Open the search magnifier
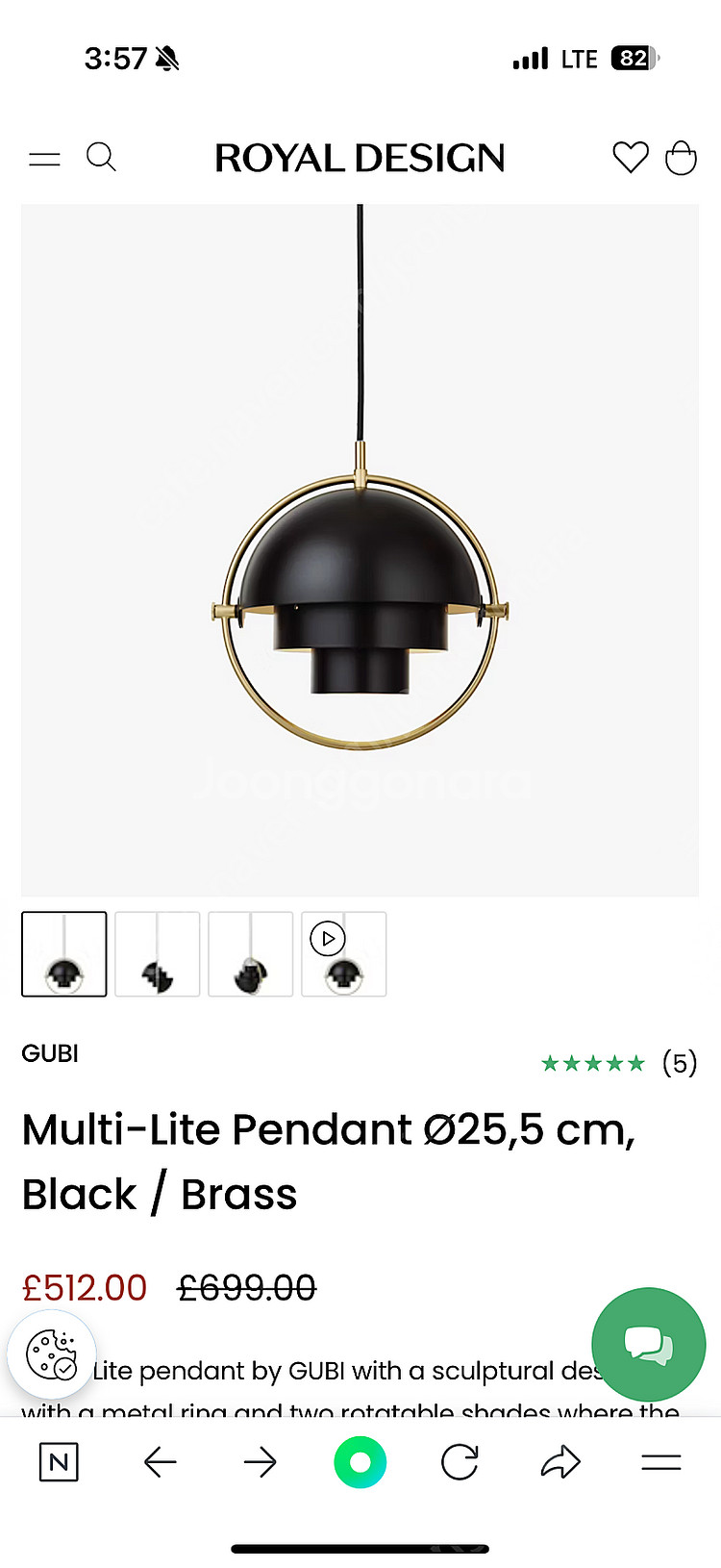This screenshot has height=1568, width=721. pos(101,157)
